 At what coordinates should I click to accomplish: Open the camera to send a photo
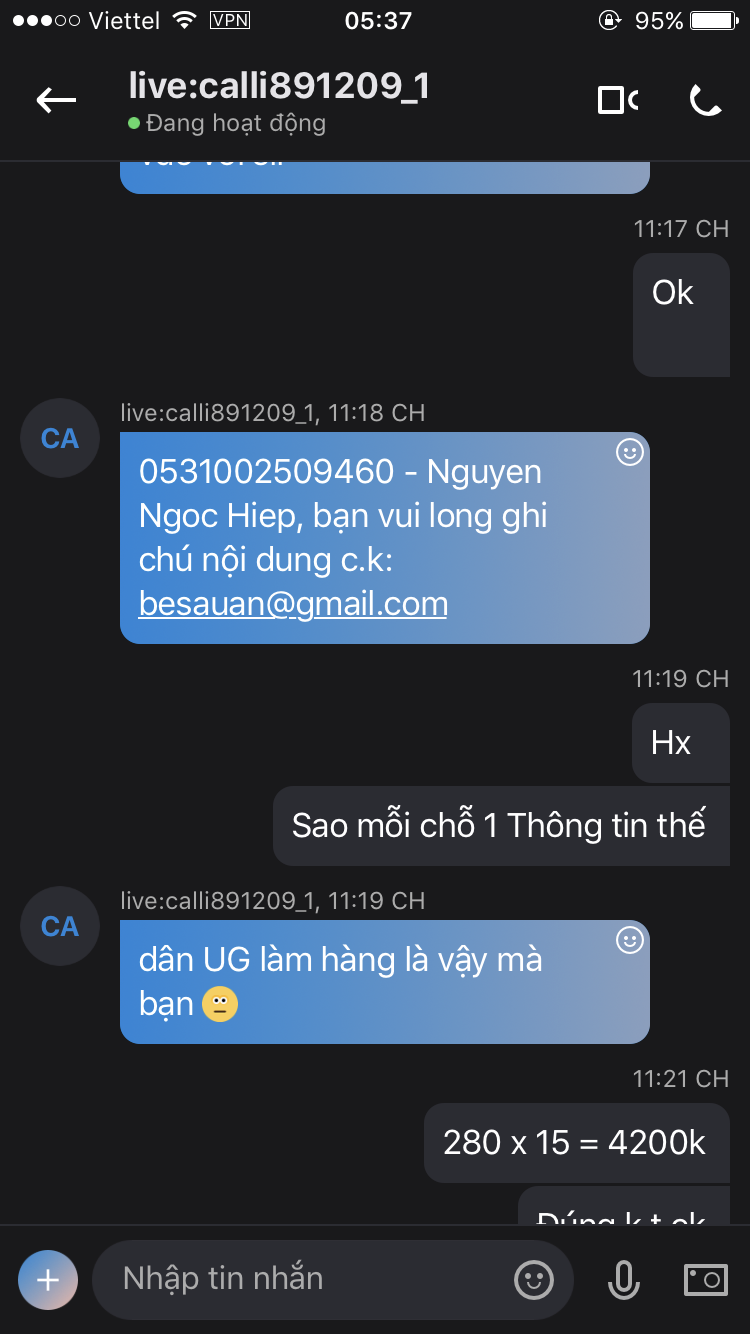click(x=705, y=1279)
